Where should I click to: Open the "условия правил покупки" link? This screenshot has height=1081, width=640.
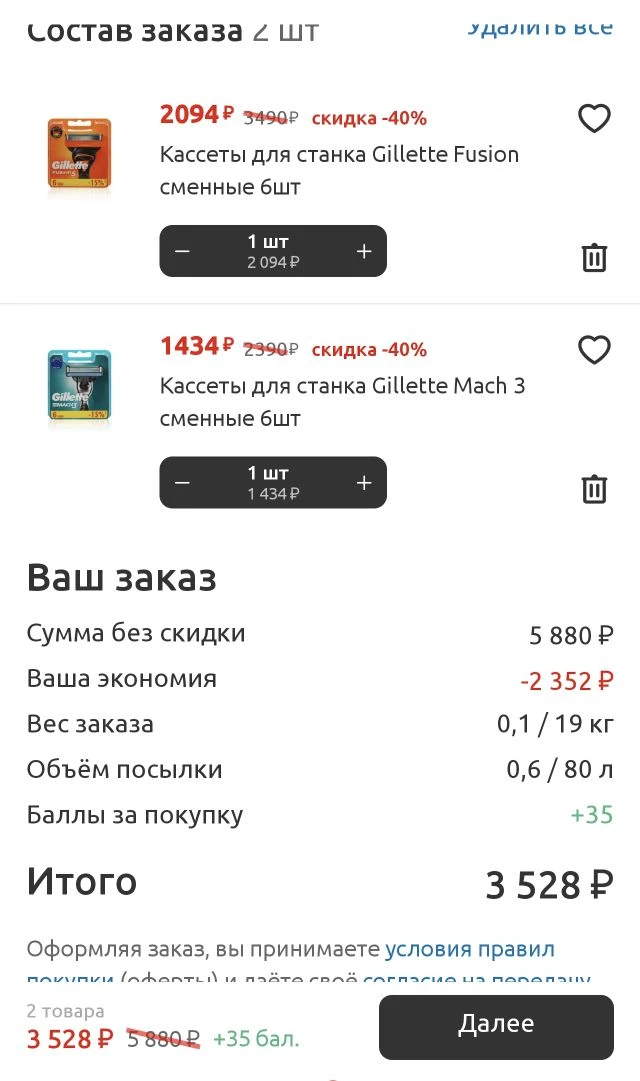point(469,949)
